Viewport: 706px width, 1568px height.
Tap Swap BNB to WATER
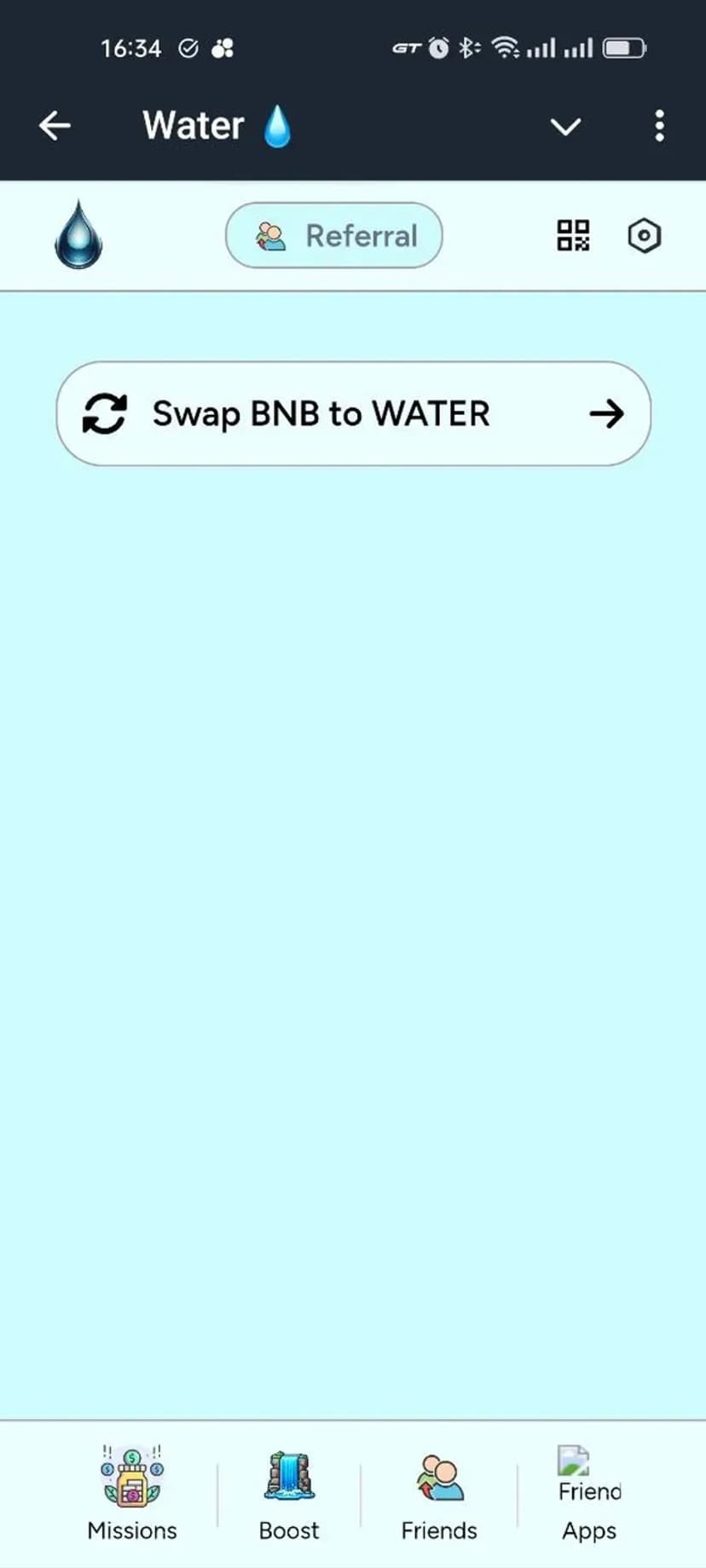tap(353, 414)
